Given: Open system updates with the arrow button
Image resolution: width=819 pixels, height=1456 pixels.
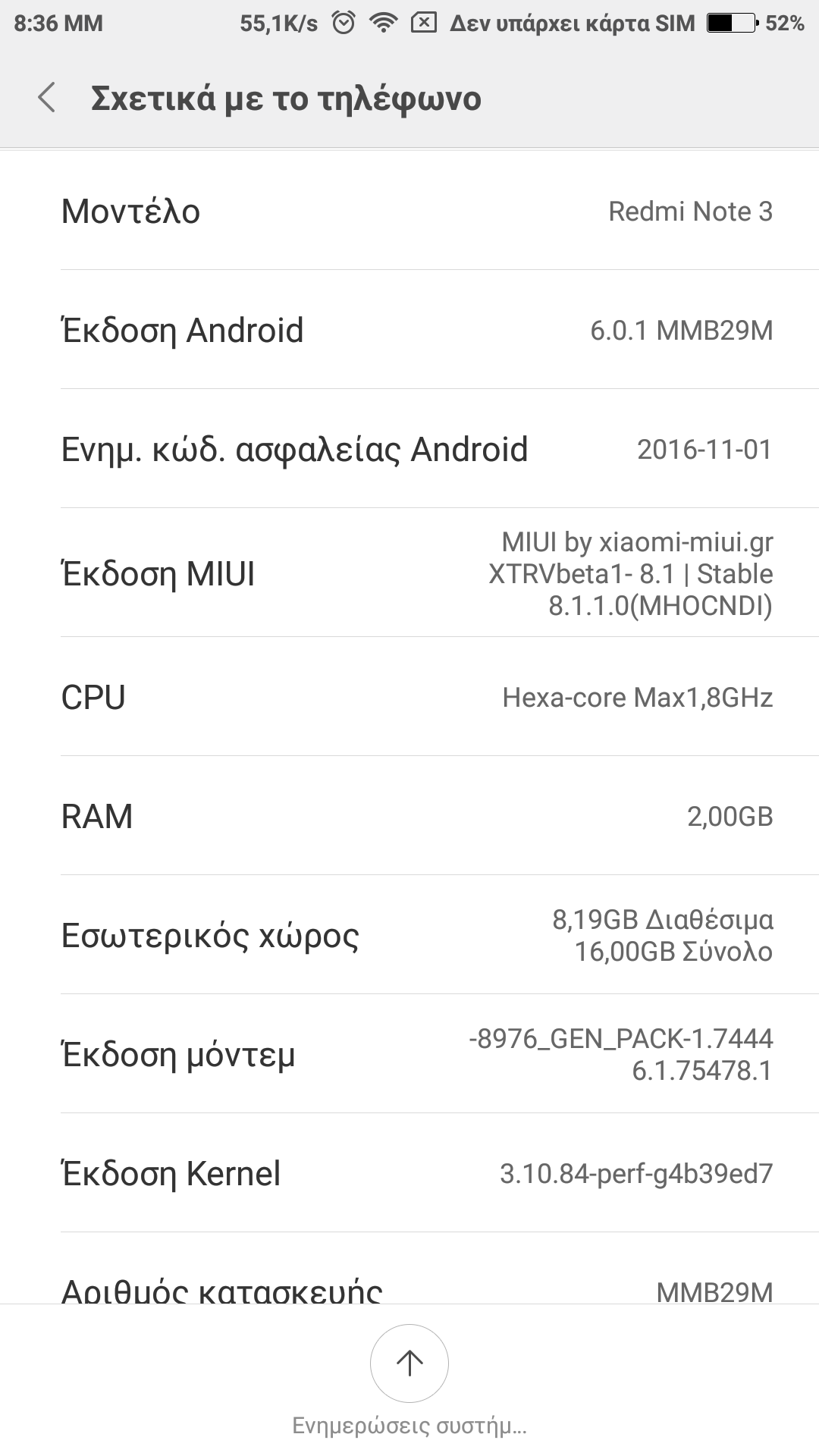Looking at the screenshot, I should coord(409,1363).
